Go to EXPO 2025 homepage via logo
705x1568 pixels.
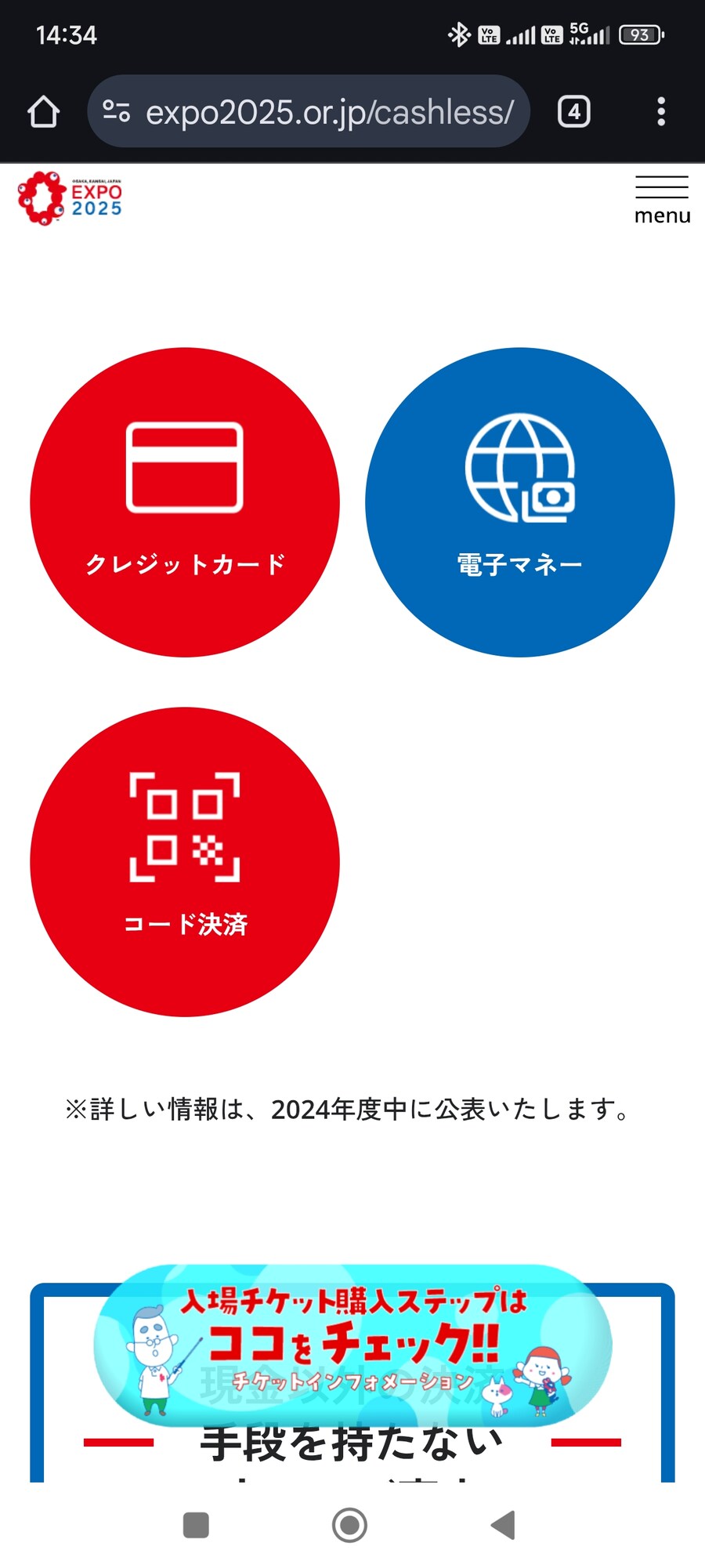[x=70, y=198]
